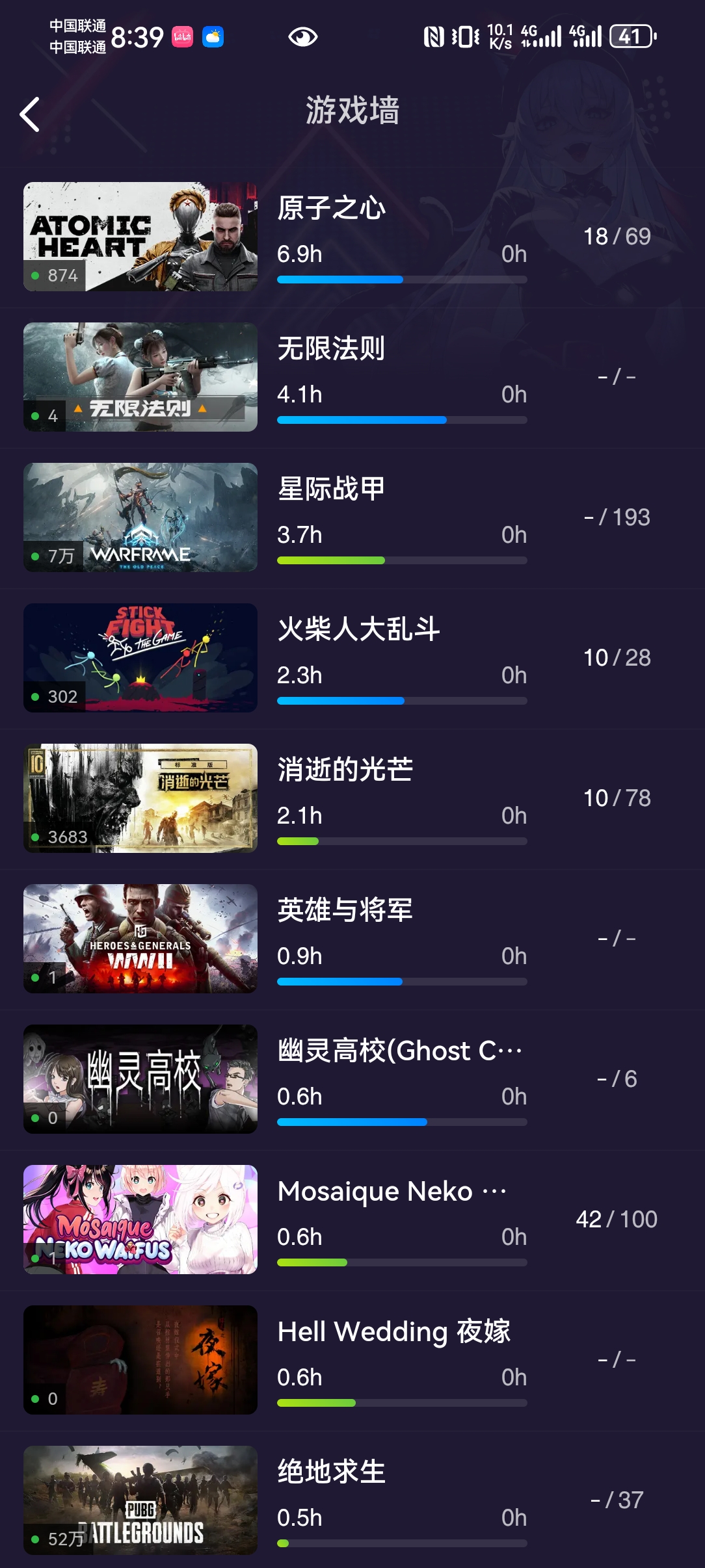View the Mosaique Neko game row
The height and width of the screenshot is (1568, 705).
pos(351,1220)
